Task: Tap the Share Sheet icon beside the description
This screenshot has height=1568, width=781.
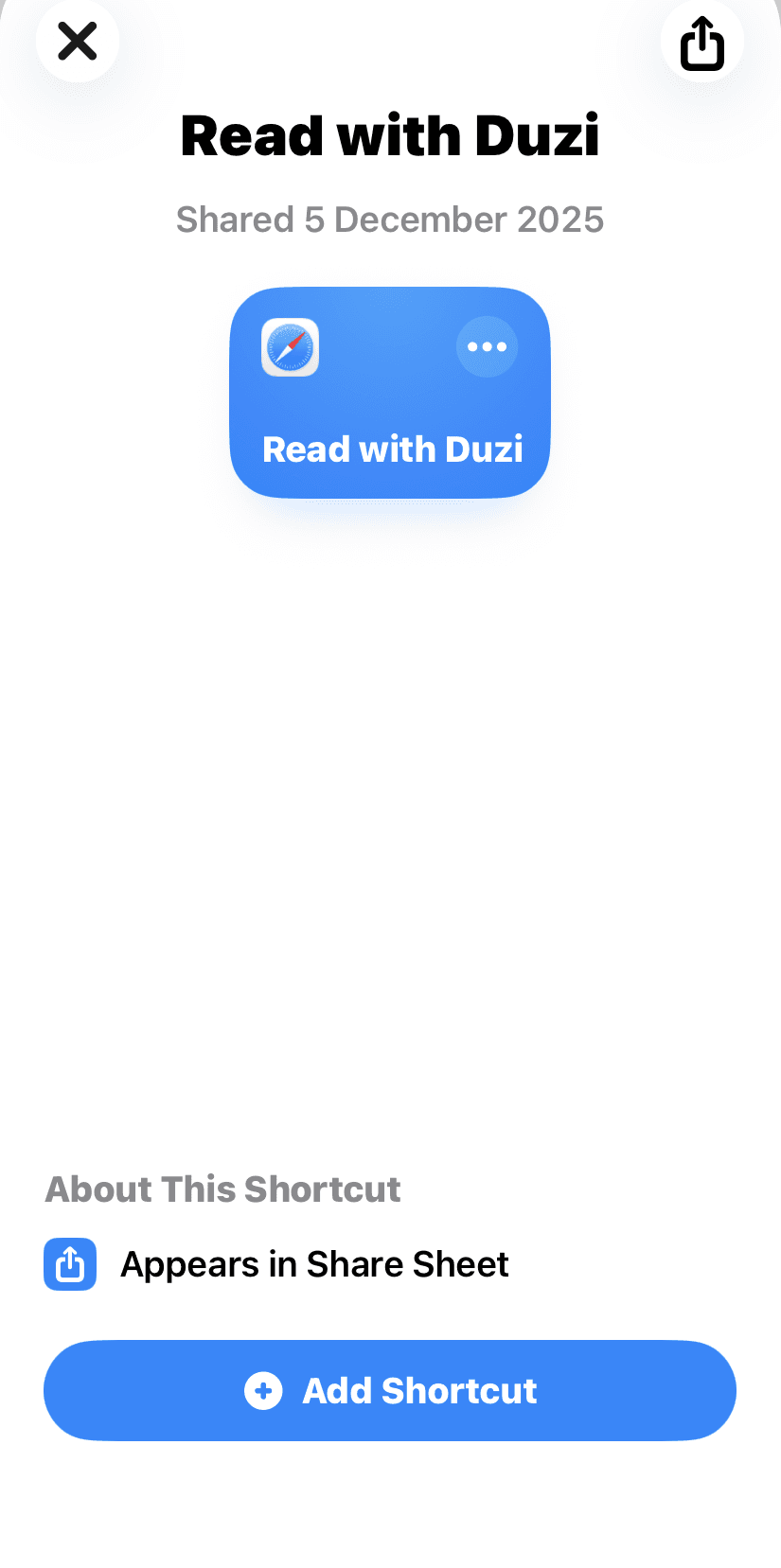Action: point(69,1263)
